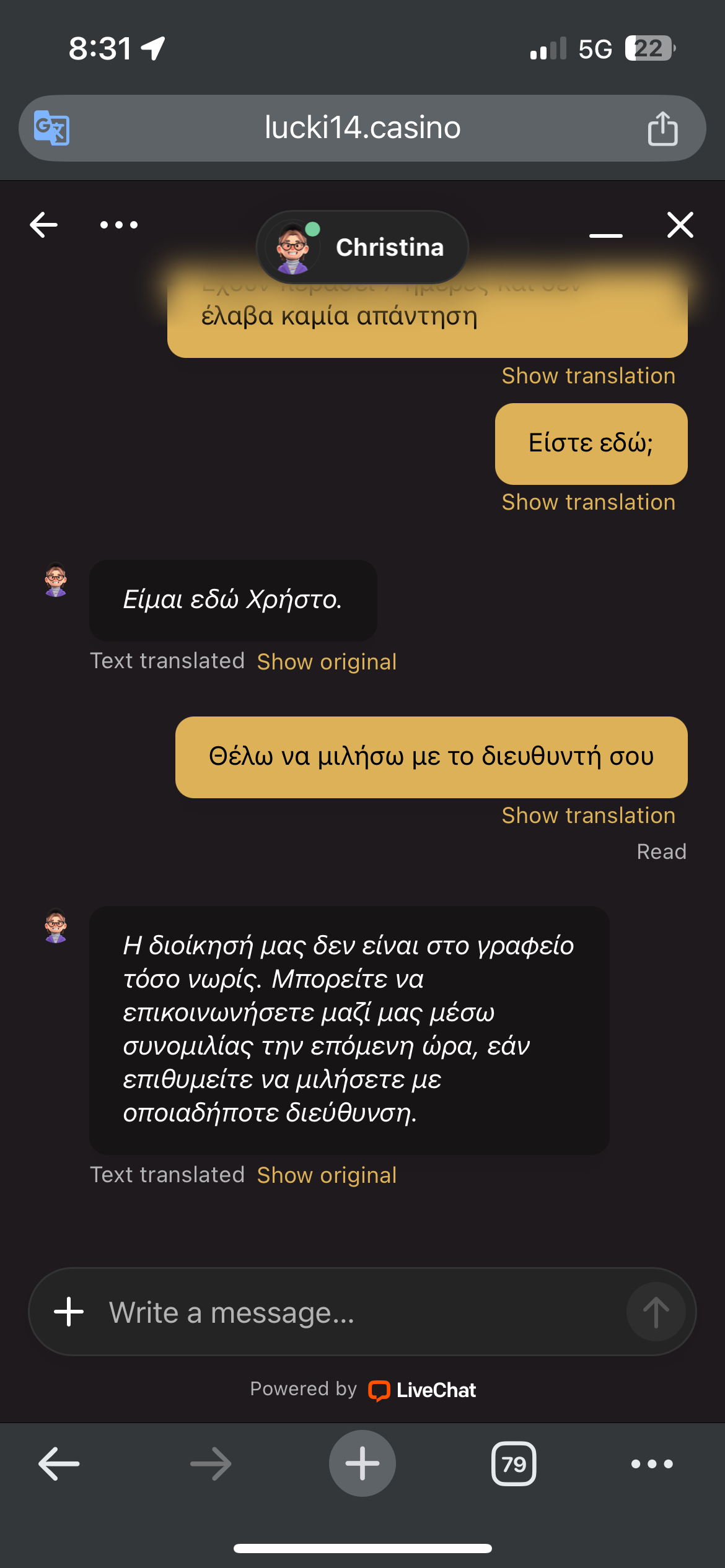The height and width of the screenshot is (1568, 725).
Task: Open a new browser tab
Action: pyautogui.click(x=362, y=1464)
